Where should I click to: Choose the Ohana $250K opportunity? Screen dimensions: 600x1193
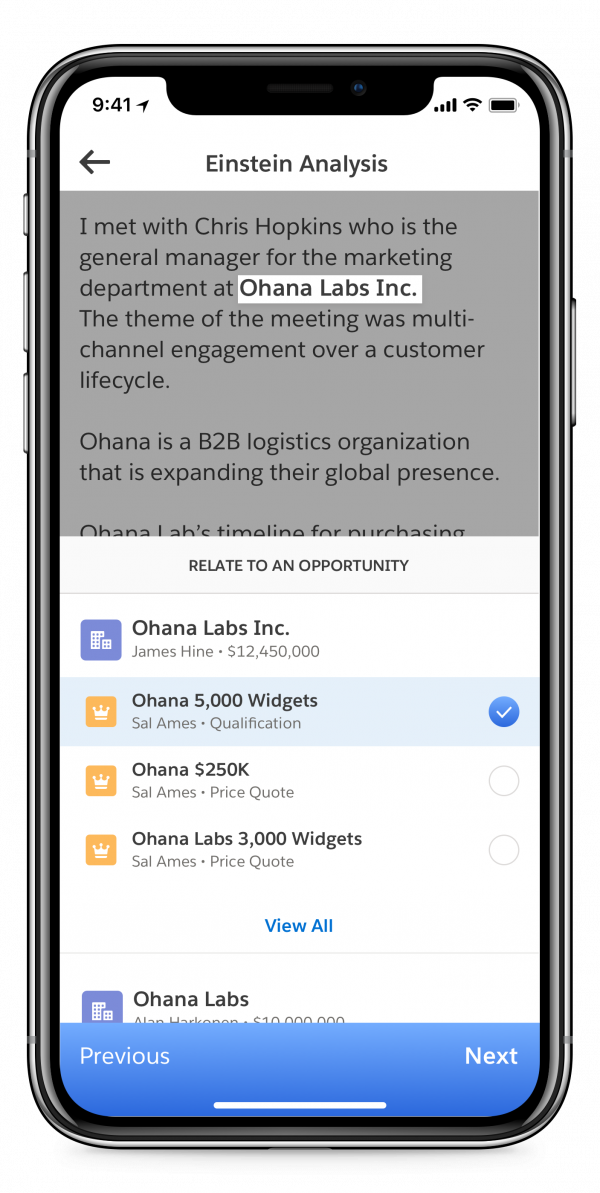pos(300,781)
